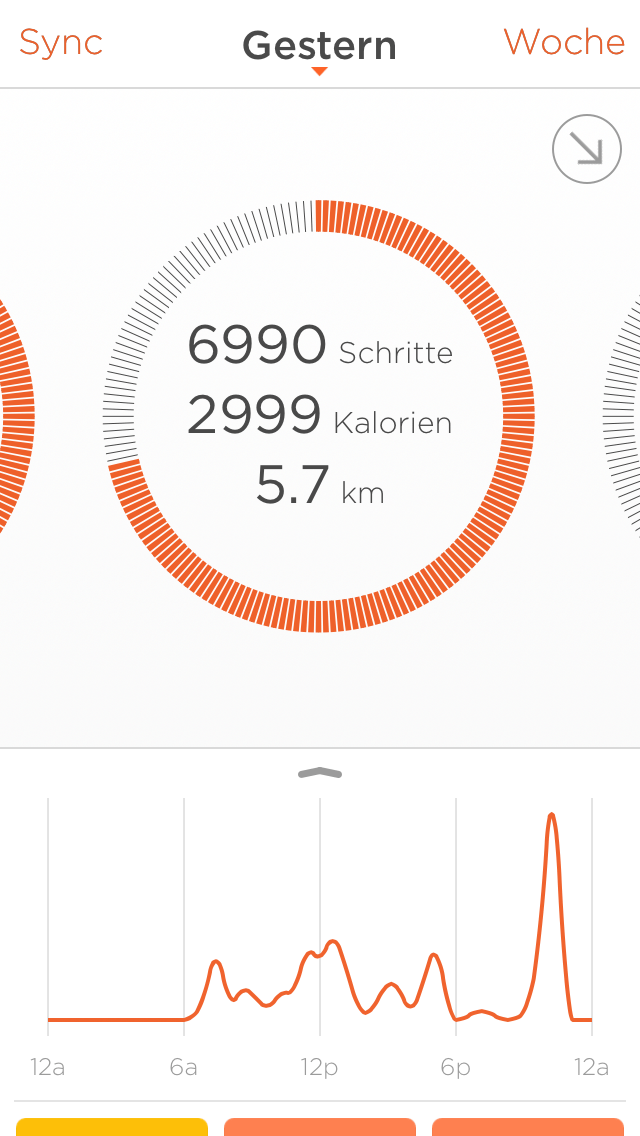Expand the panel using the chevron handle
Screen dimensions: 640x1136
(x=320, y=773)
